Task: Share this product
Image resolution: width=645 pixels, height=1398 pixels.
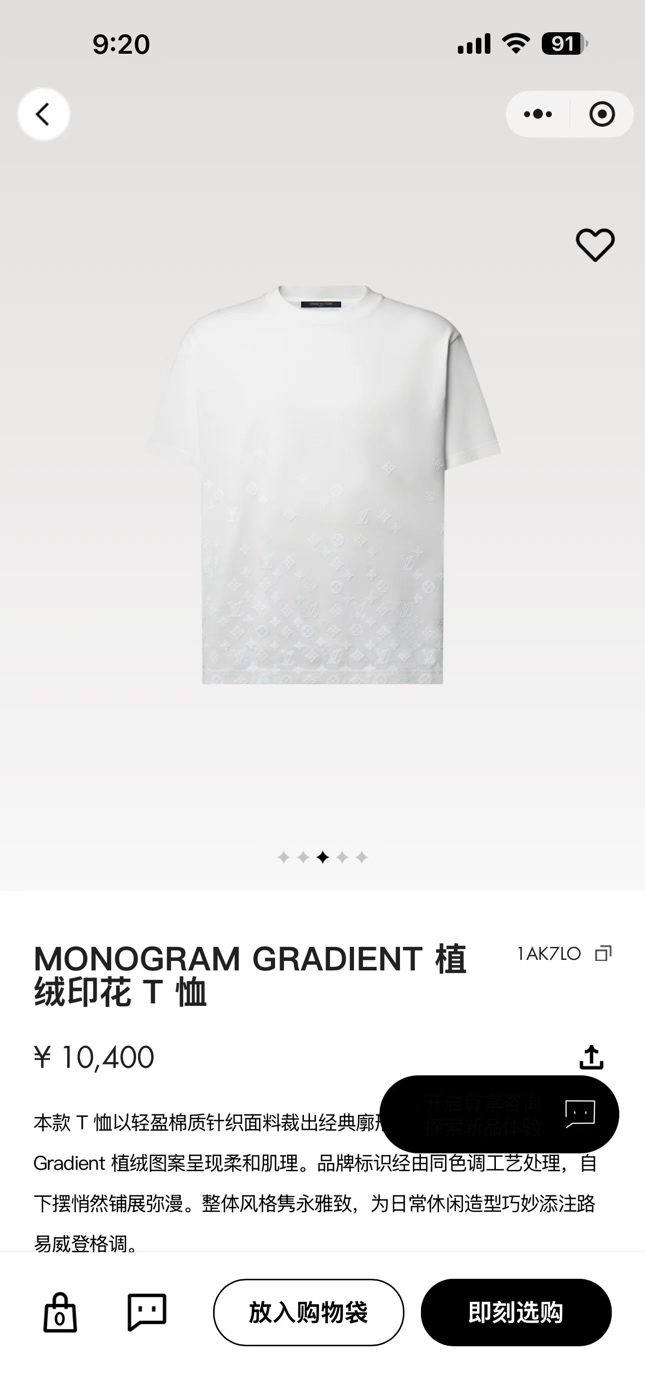Action: click(591, 1057)
